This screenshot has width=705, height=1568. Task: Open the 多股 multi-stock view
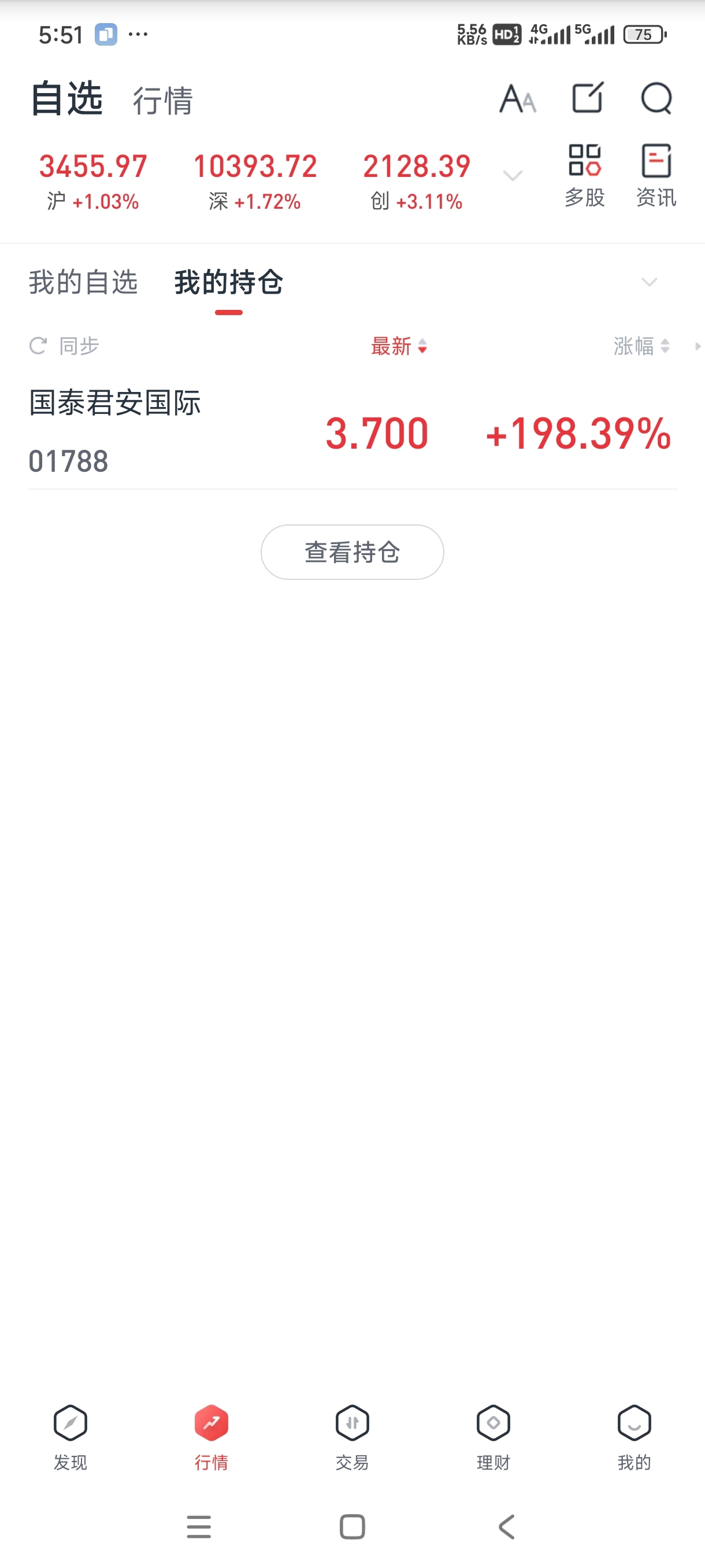point(585,176)
